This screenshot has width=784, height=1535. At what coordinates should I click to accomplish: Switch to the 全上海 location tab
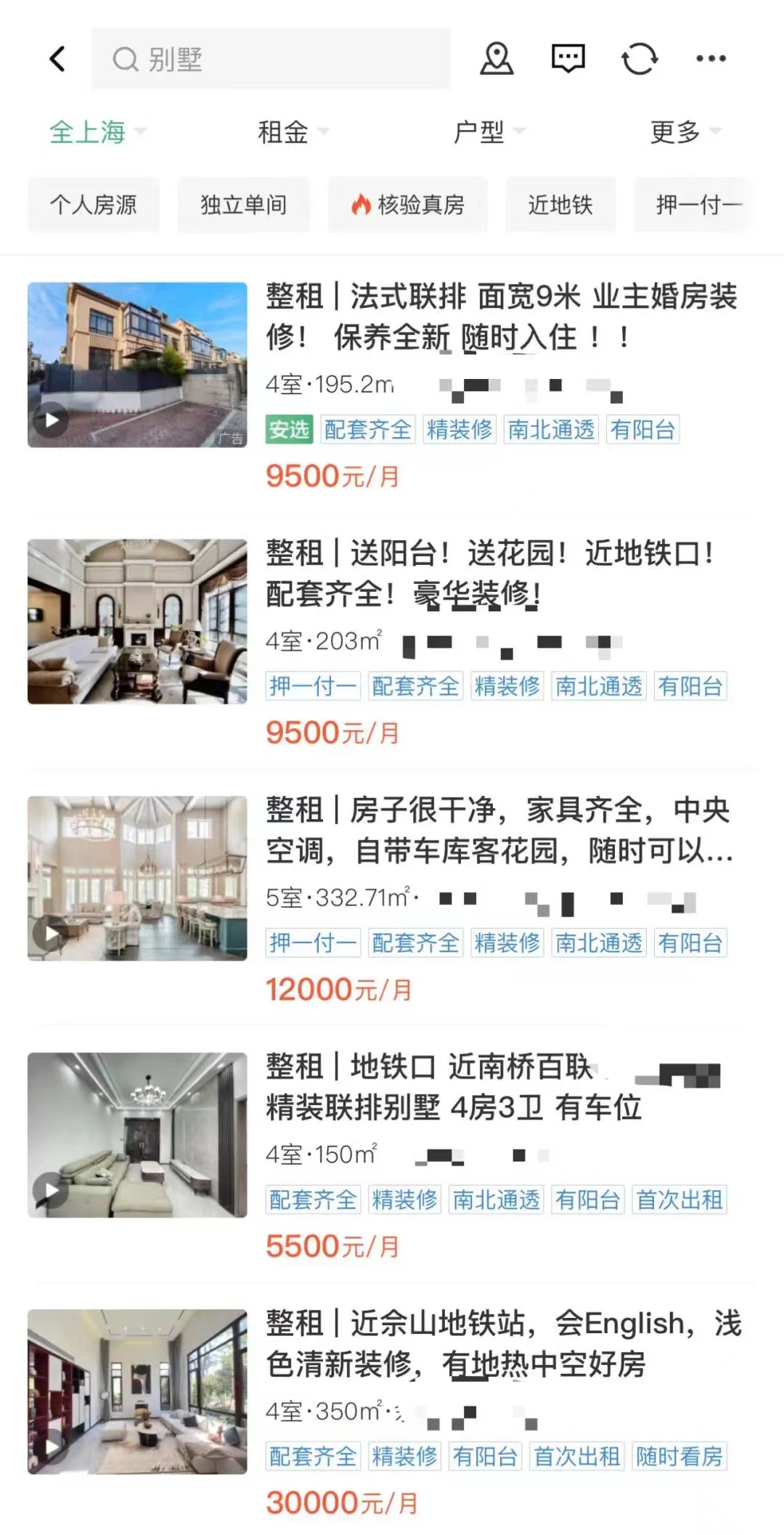tap(89, 133)
